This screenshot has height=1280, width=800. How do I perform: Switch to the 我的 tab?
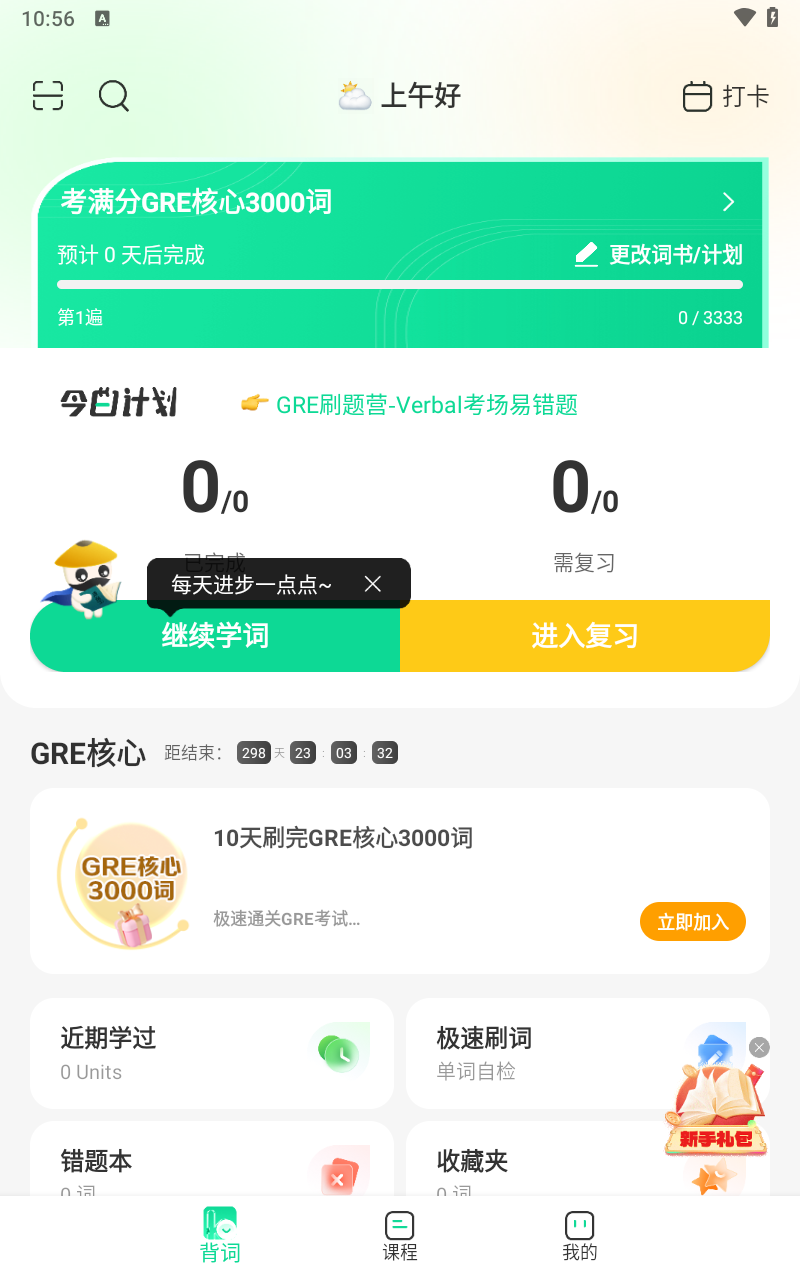pos(579,1236)
